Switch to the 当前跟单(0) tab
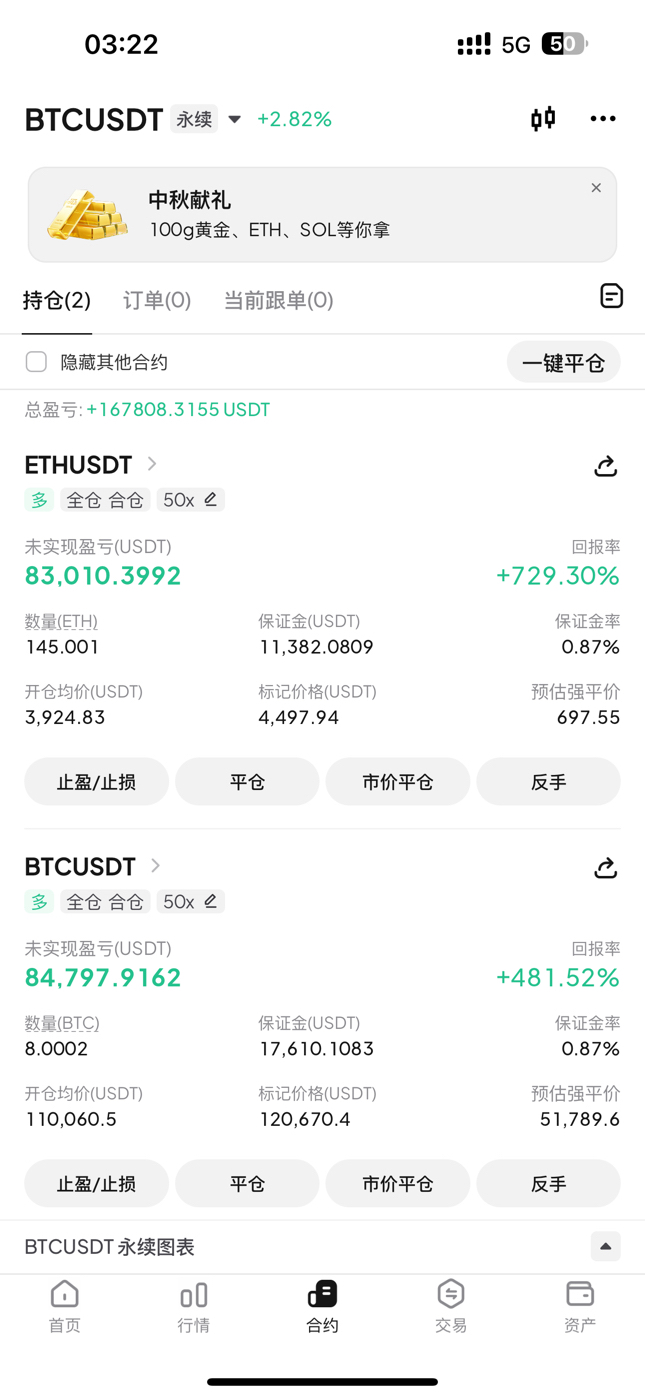Viewport: 645px width, 1398px height. pos(278,300)
